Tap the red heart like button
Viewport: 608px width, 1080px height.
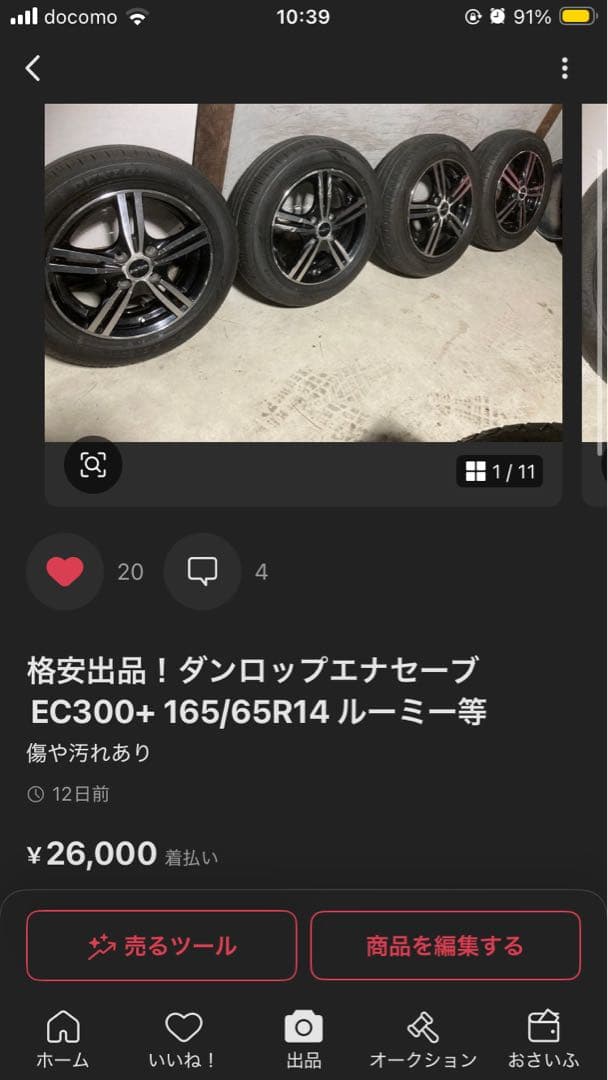(65, 572)
